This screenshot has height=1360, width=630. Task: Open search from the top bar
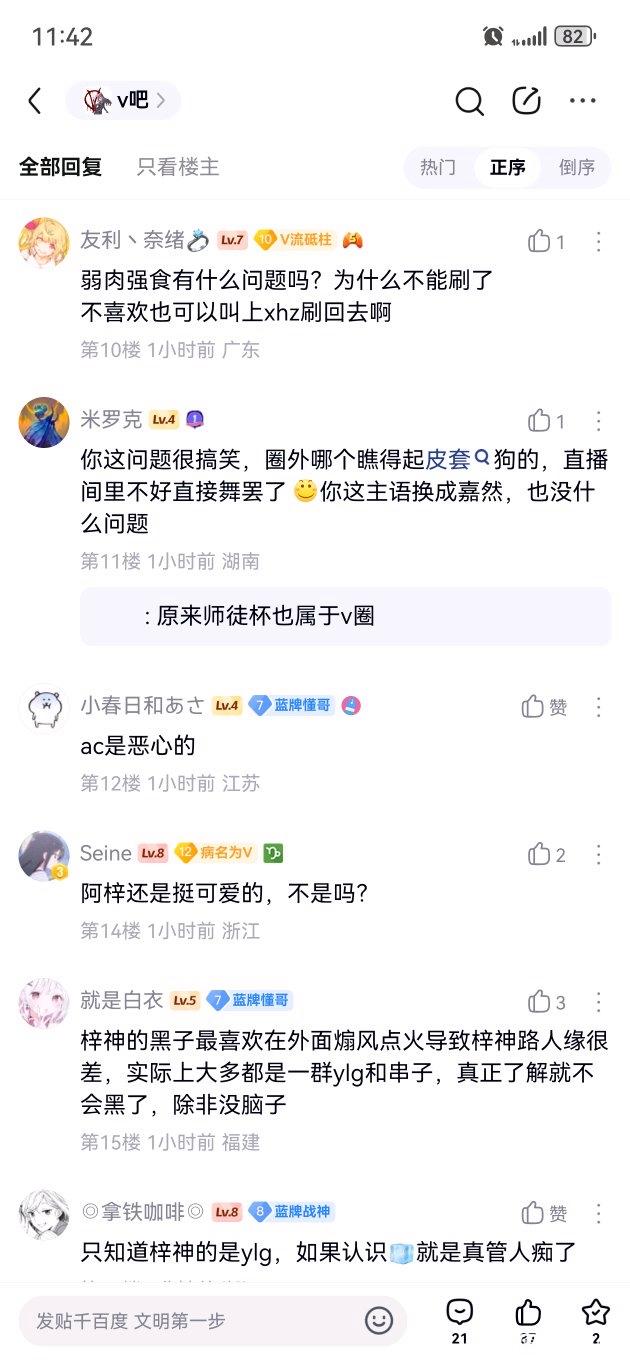(x=469, y=100)
